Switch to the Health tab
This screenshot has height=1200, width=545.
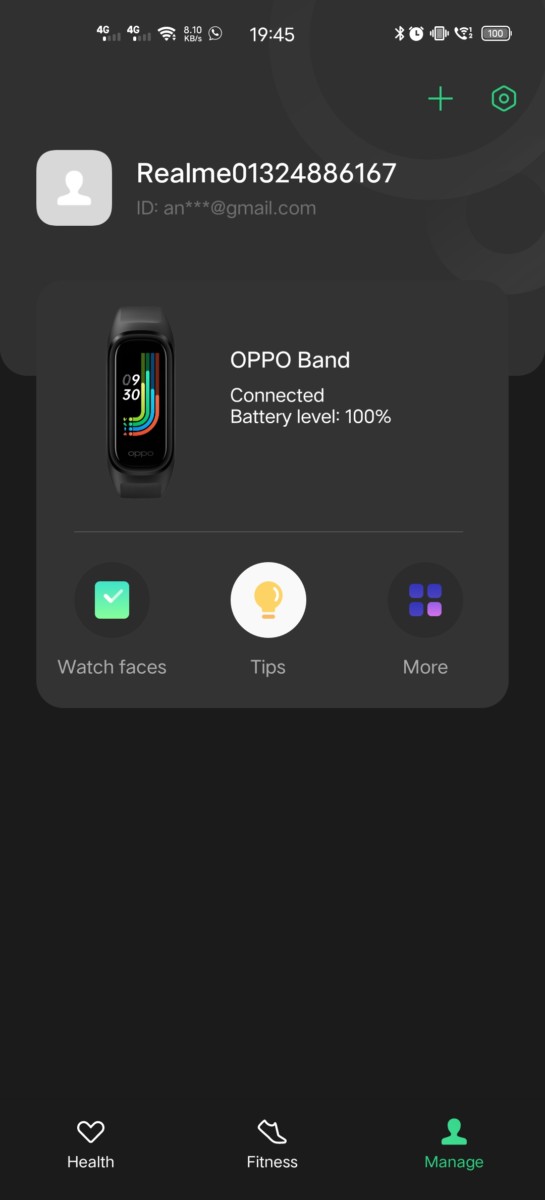90,1144
